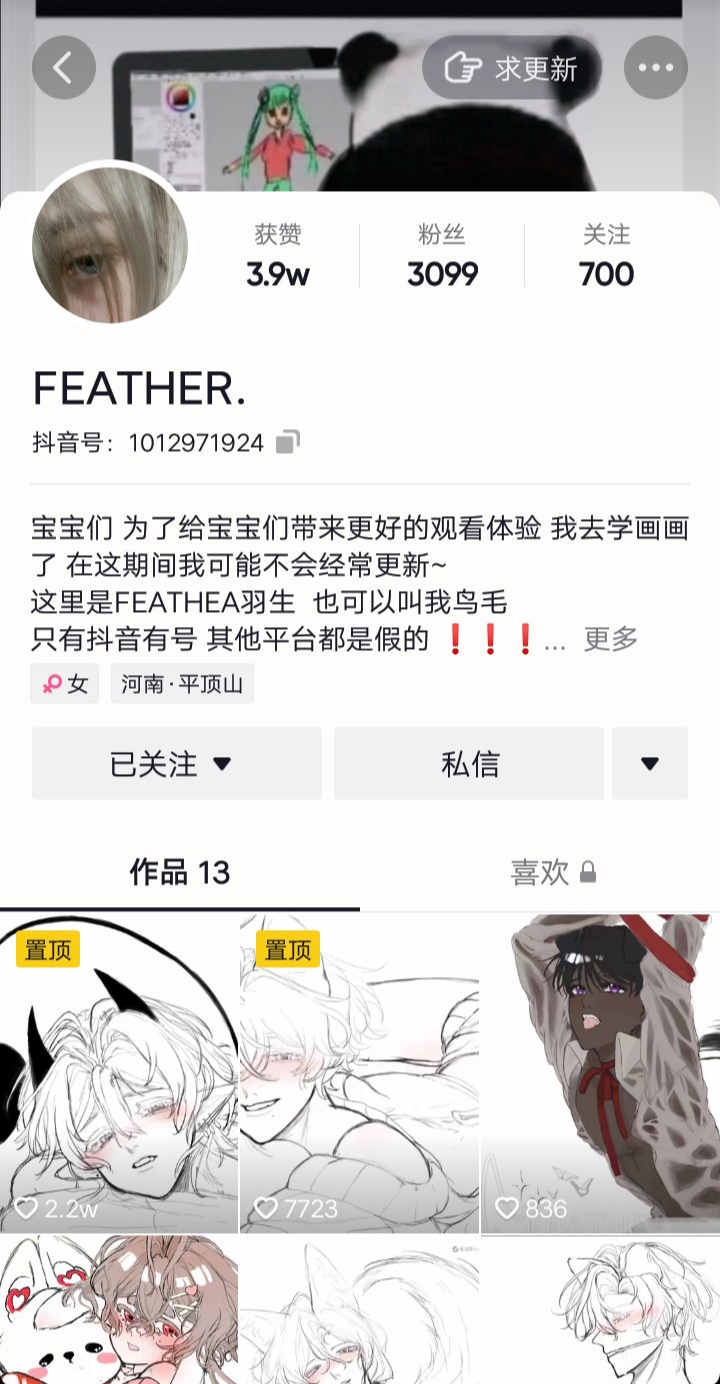Expand the bio with 更多
The image size is (720, 1384).
610,639
